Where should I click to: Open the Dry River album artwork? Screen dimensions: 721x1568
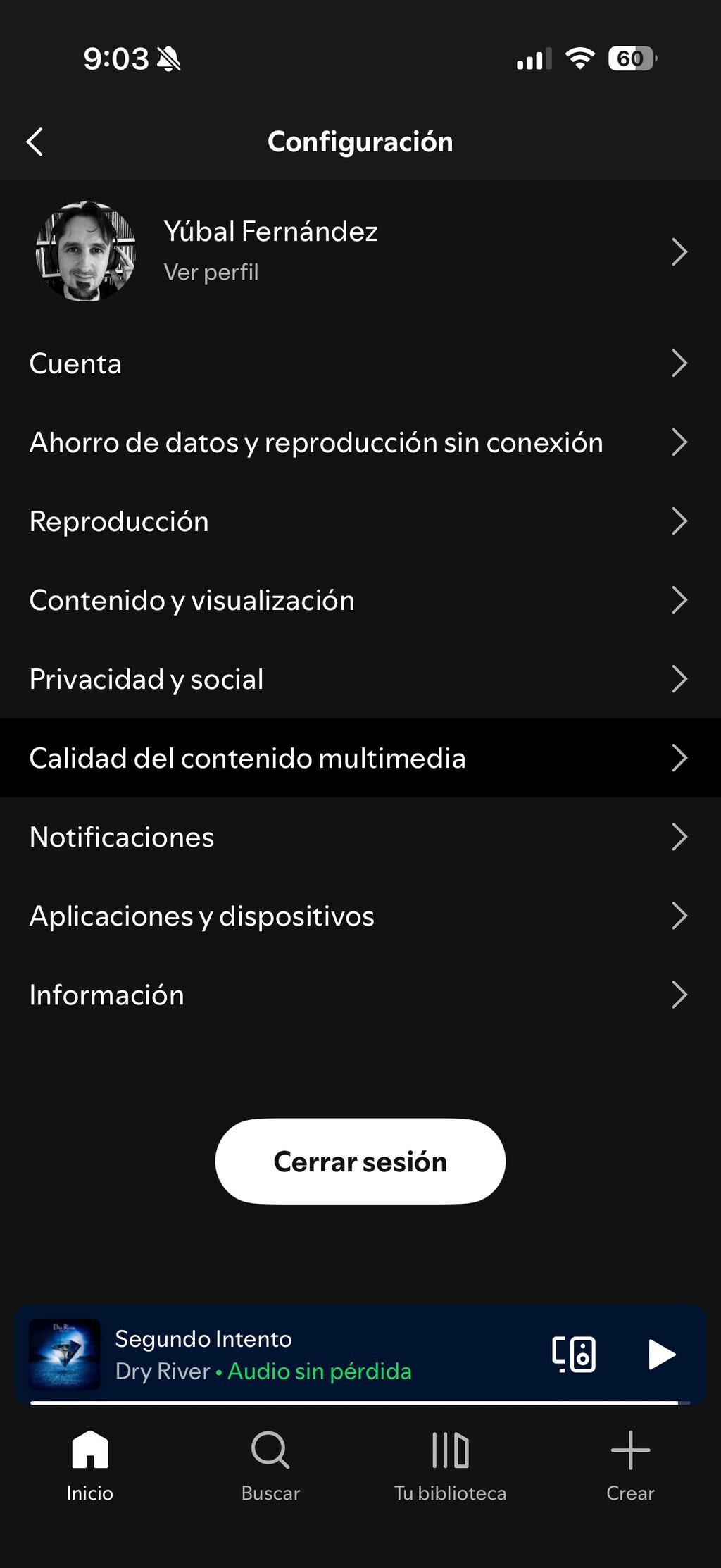64,1354
